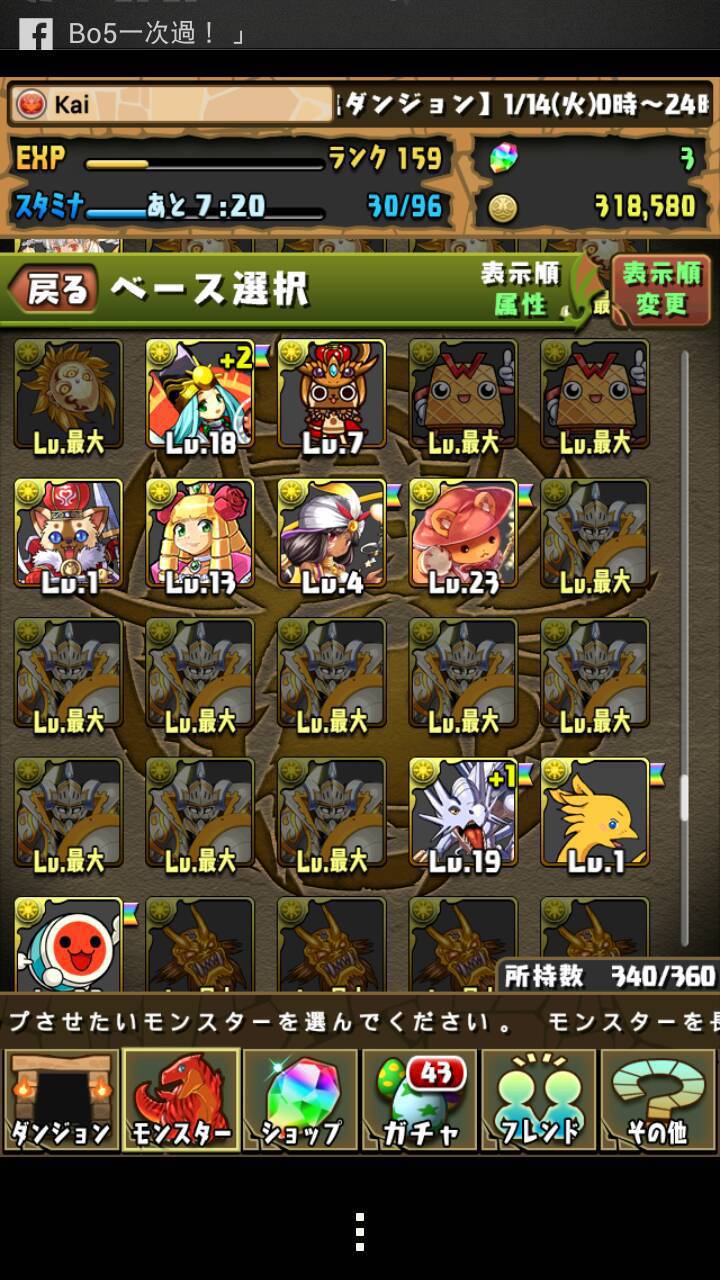Open the その他 tab

point(657,1100)
